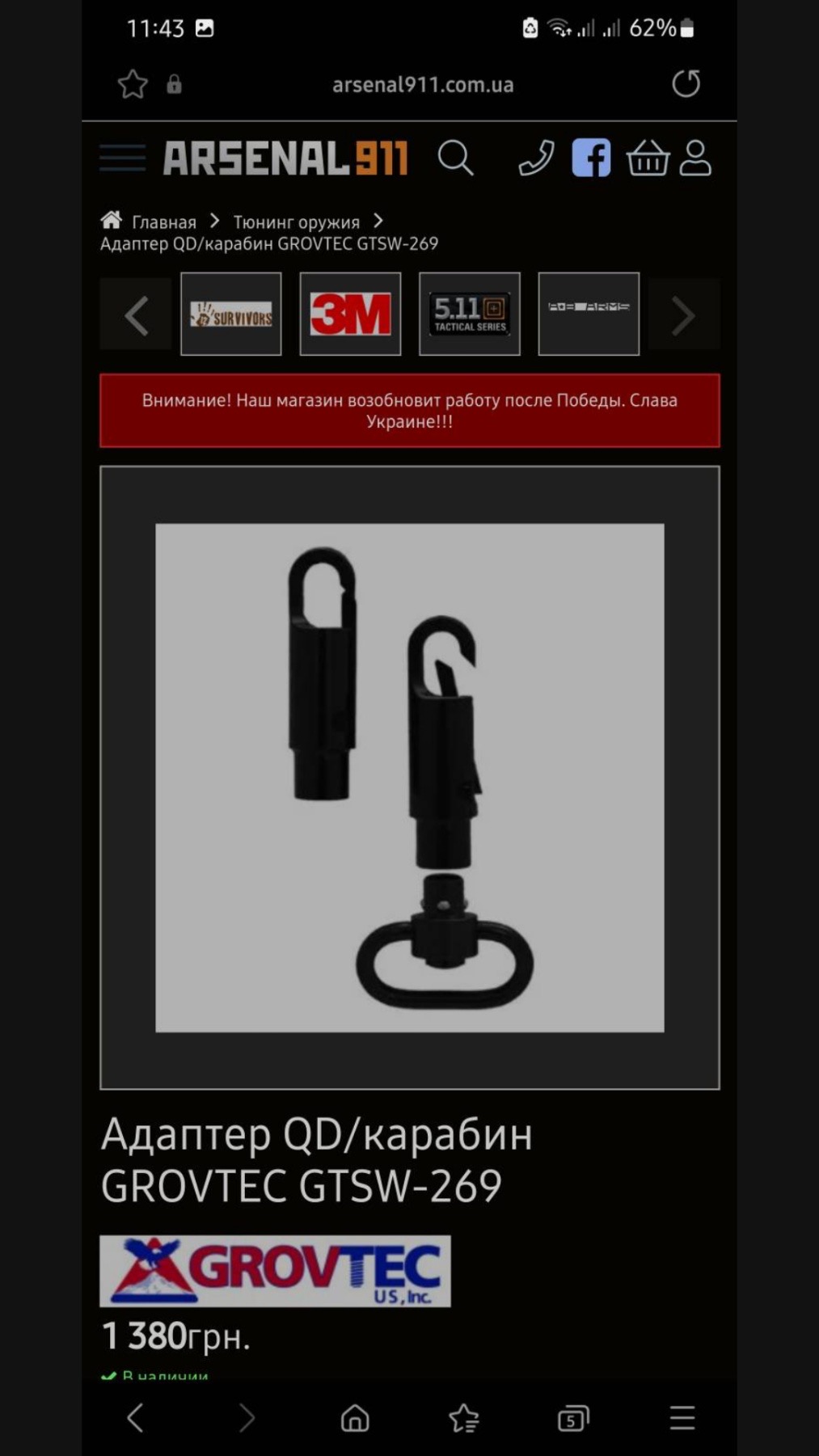Go to Главная breadcrumb
819x1456 pixels.
coord(163,222)
